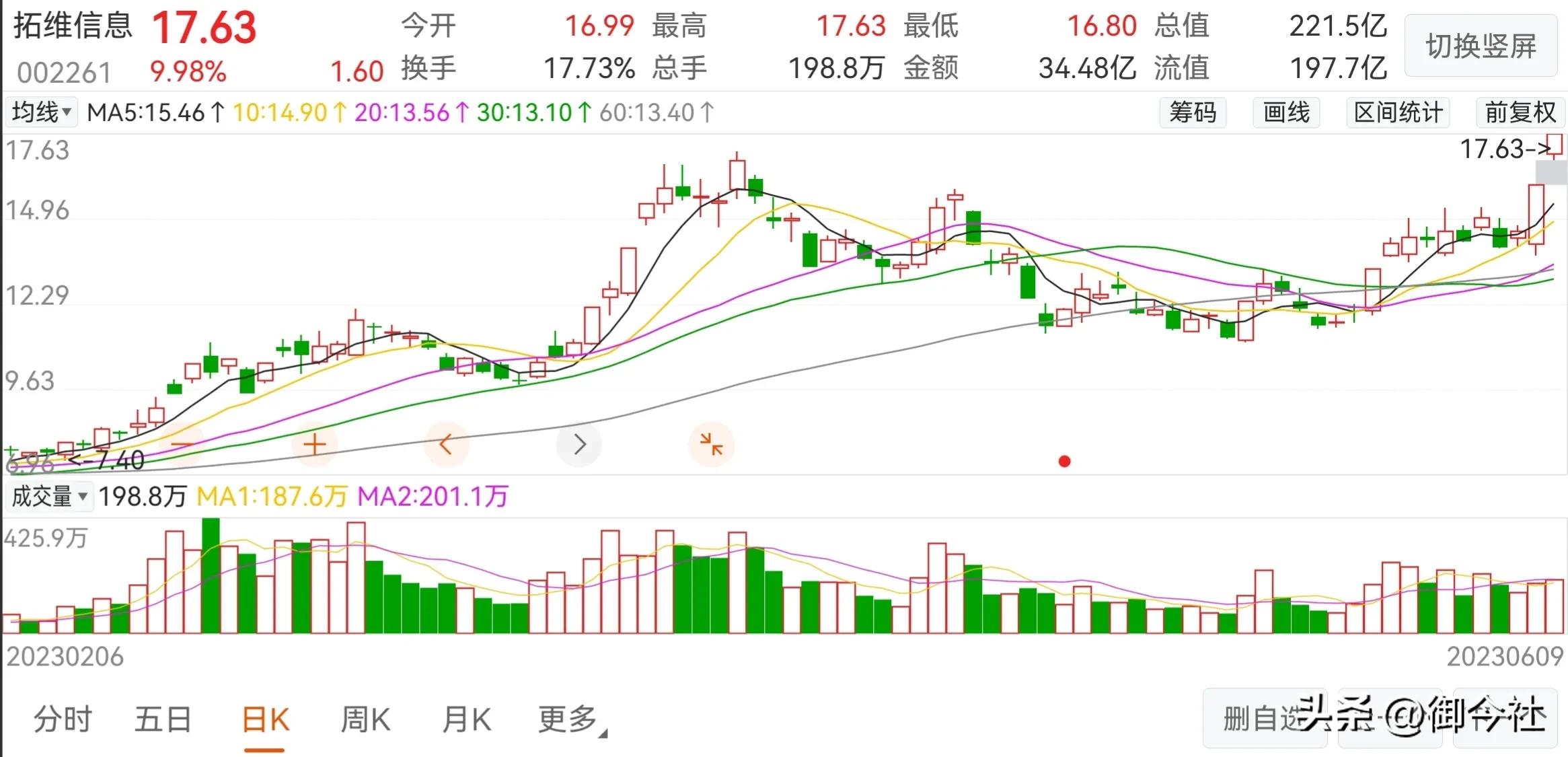Switch to the 月K monthly tab
1568x757 pixels.
(466, 719)
